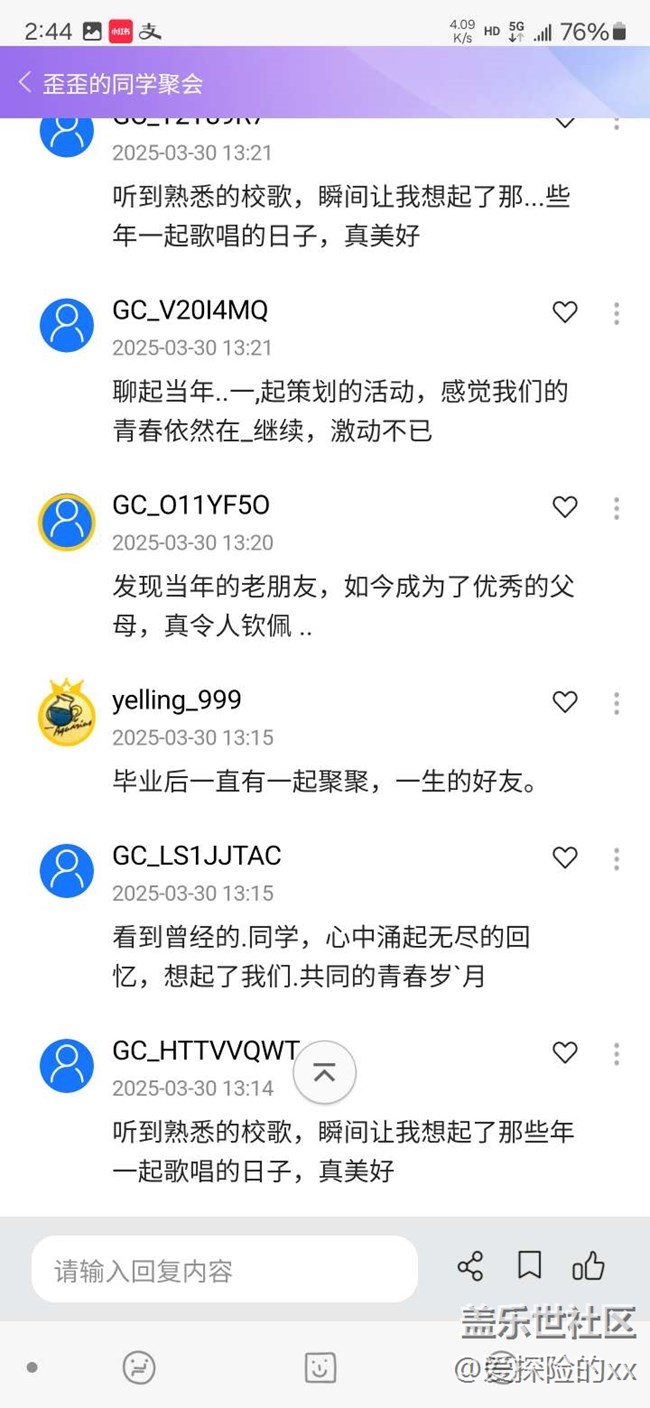The width and height of the screenshot is (650, 1408).
Task: Open more options for GC_O11YF5O's comment
Action: click(x=616, y=508)
